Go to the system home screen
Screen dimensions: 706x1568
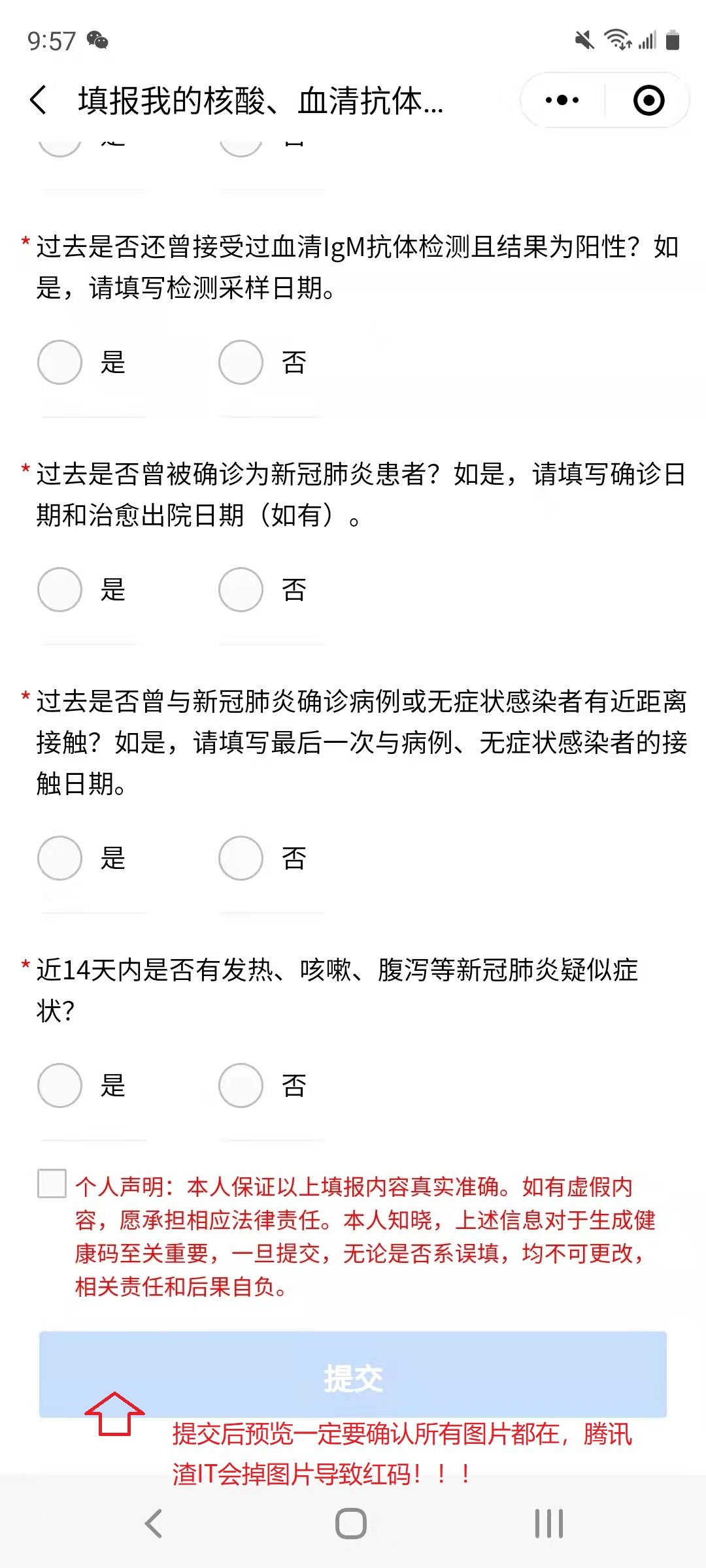tap(351, 1524)
